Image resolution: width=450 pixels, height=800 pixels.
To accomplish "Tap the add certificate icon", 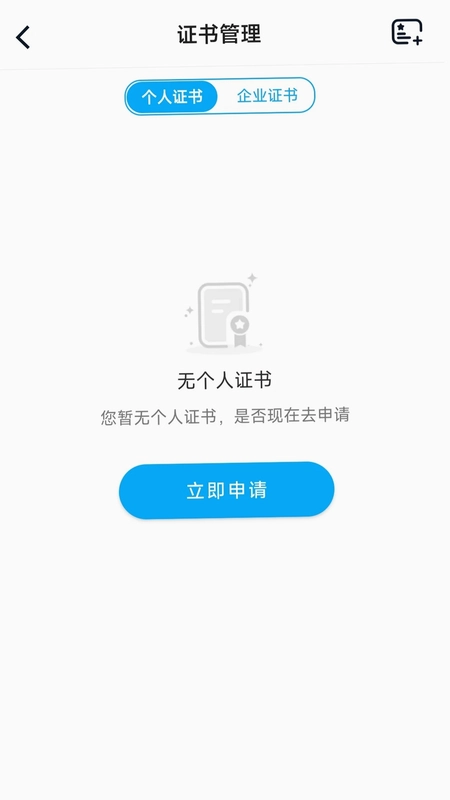I will (407, 32).
